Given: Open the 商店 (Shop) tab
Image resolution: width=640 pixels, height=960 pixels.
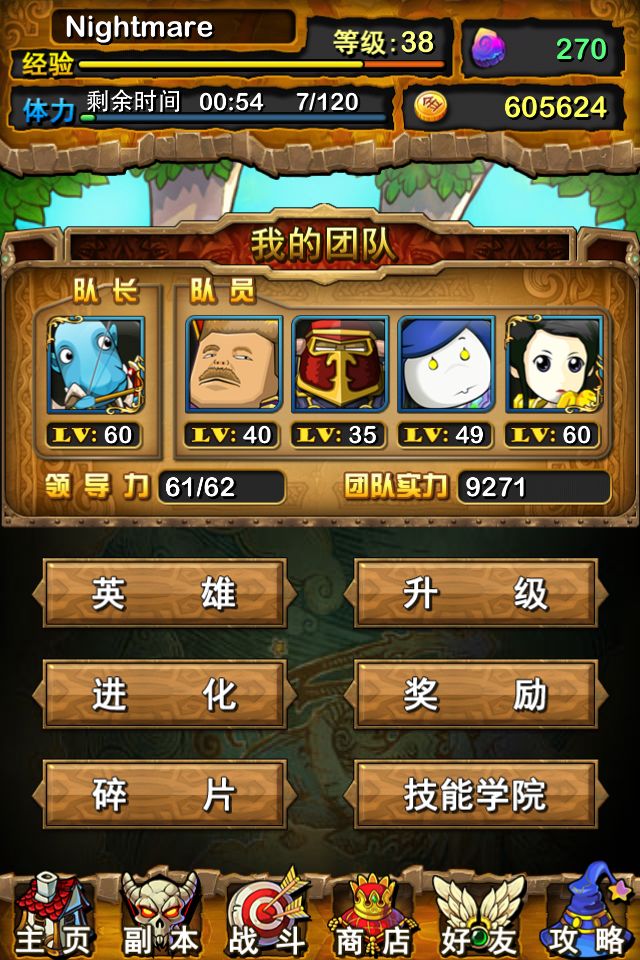Looking at the screenshot, I should pyautogui.click(x=371, y=915).
